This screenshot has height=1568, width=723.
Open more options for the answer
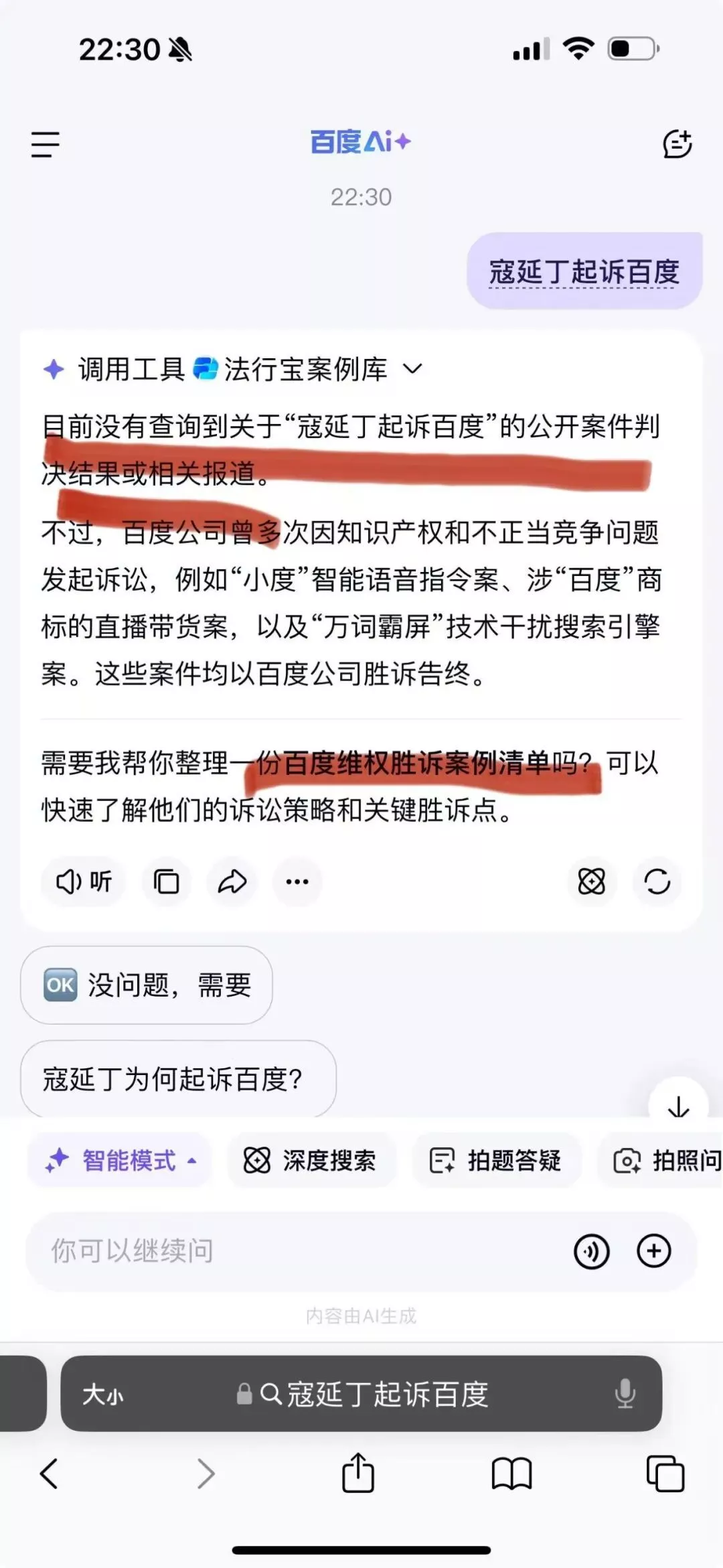click(x=297, y=881)
